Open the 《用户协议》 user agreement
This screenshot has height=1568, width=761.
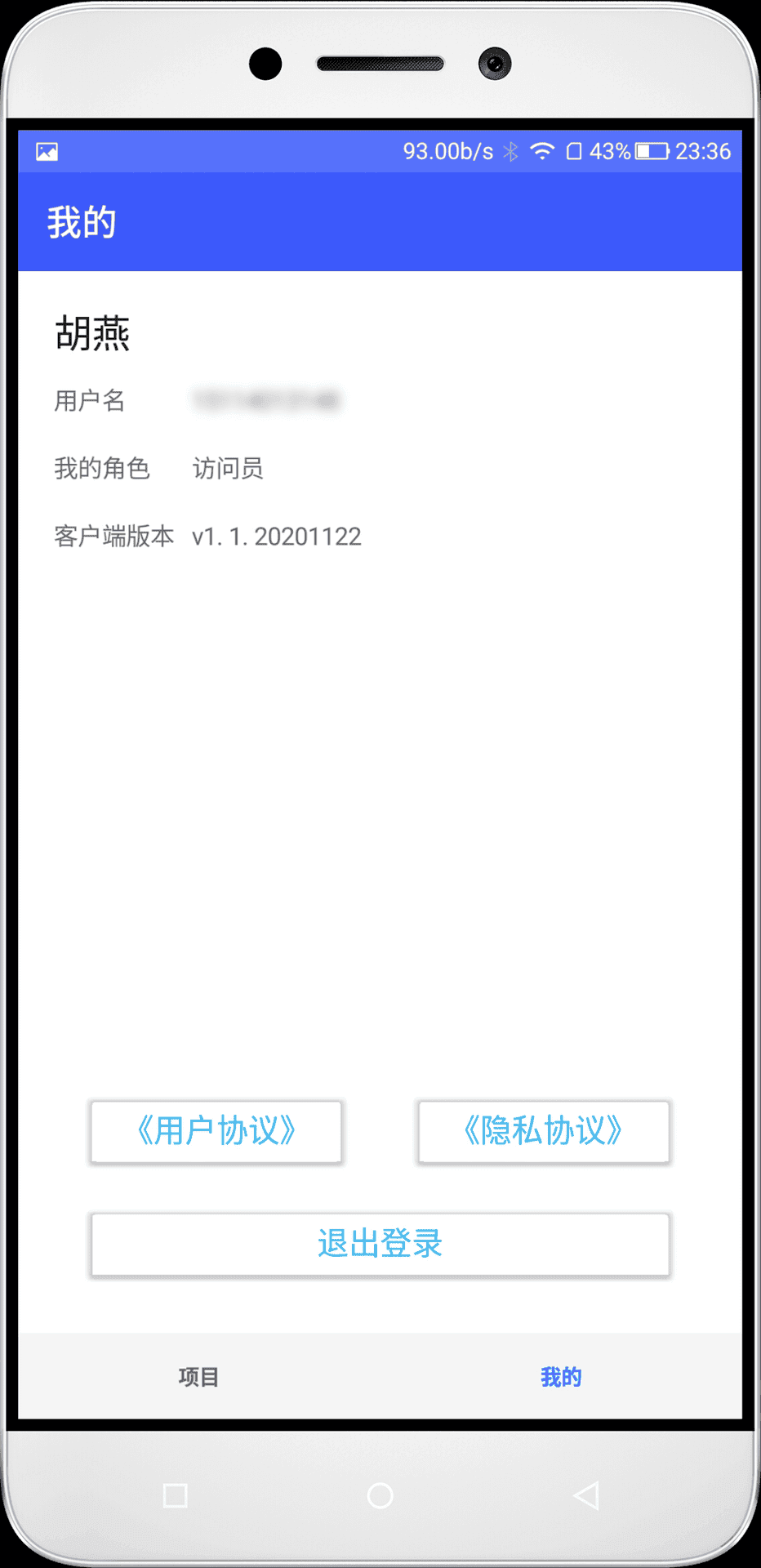[x=216, y=1131]
